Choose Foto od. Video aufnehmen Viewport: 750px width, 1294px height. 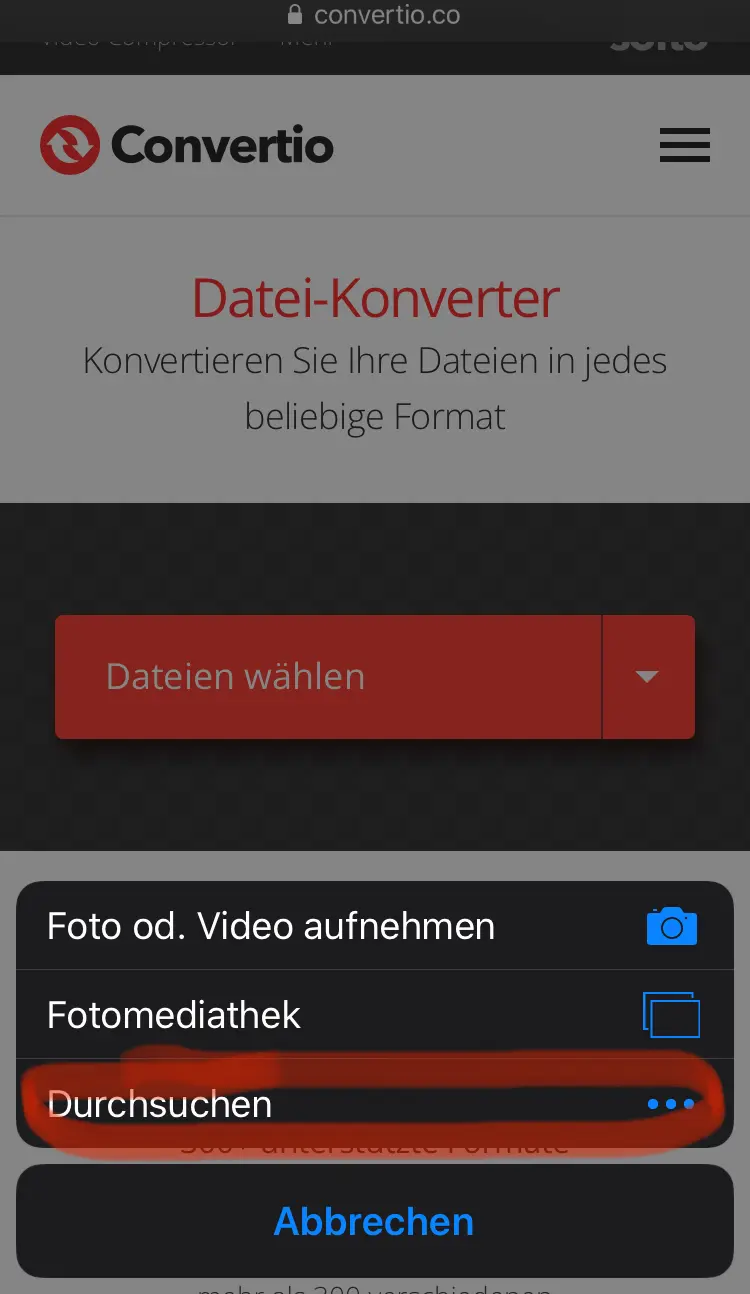point(374,926)
